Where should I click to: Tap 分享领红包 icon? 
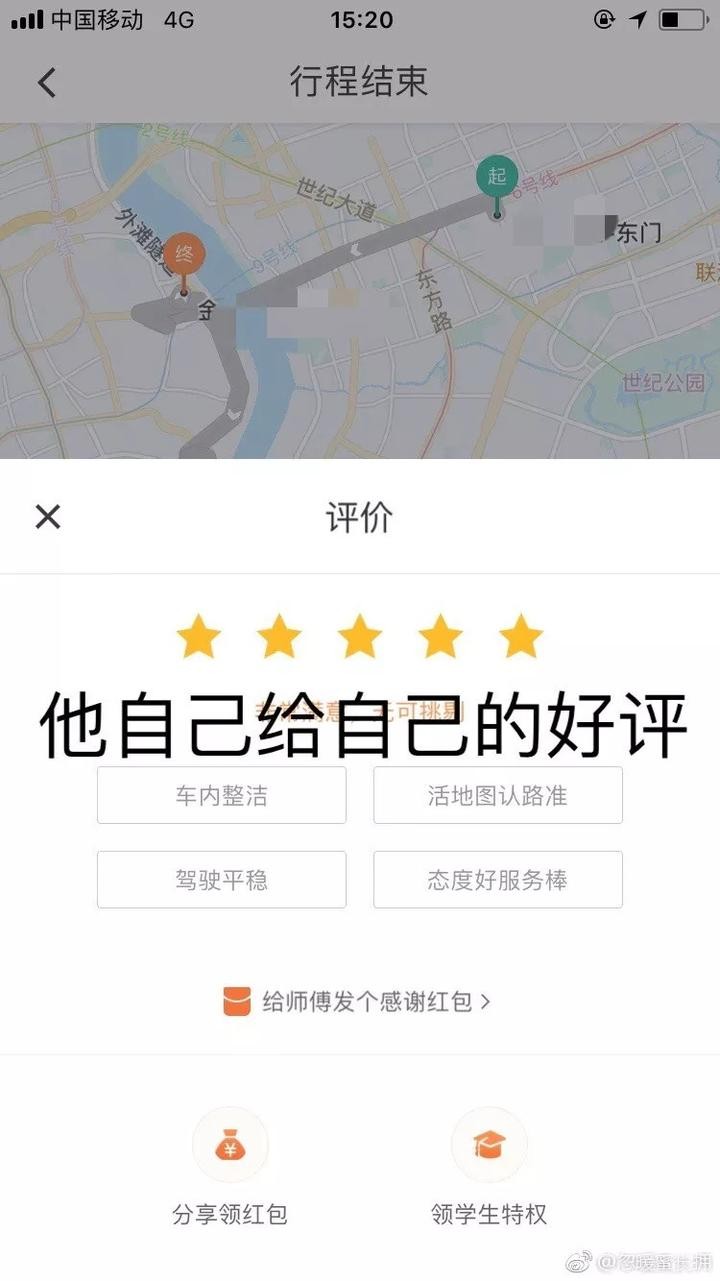(x=230, y=1145)
